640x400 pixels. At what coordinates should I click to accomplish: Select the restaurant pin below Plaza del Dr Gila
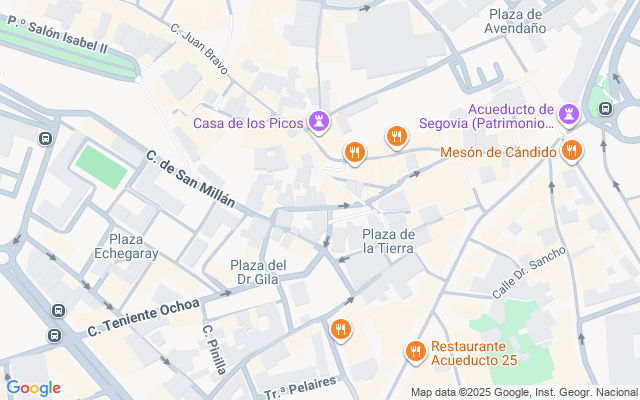341,329
